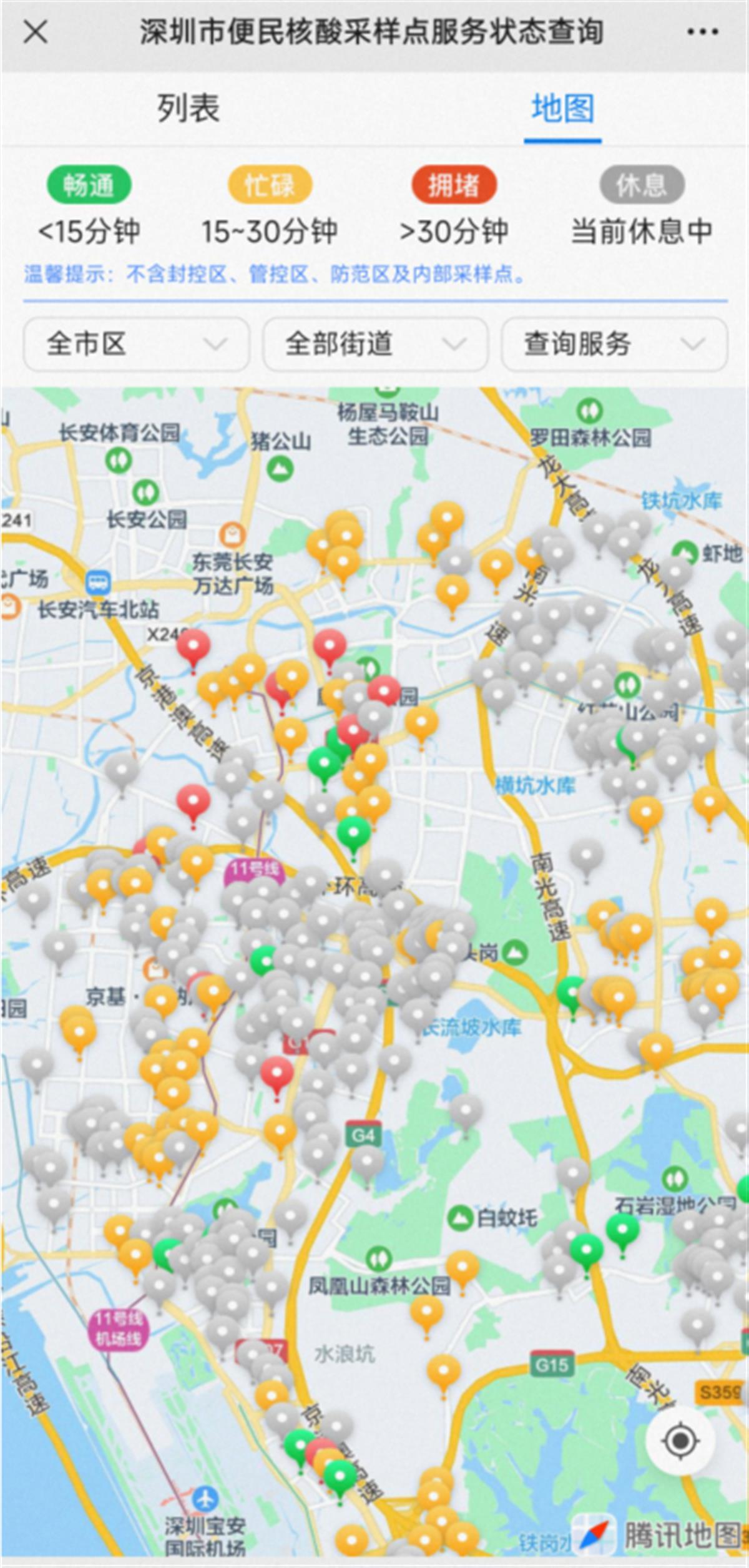Switch to the 列表 tab
The height and width of the screenshot is (1568, 749).
coord(188,108)
